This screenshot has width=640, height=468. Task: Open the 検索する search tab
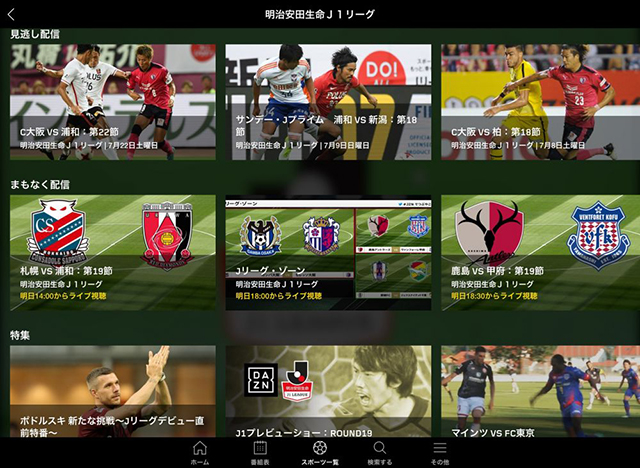coord(380,452)
